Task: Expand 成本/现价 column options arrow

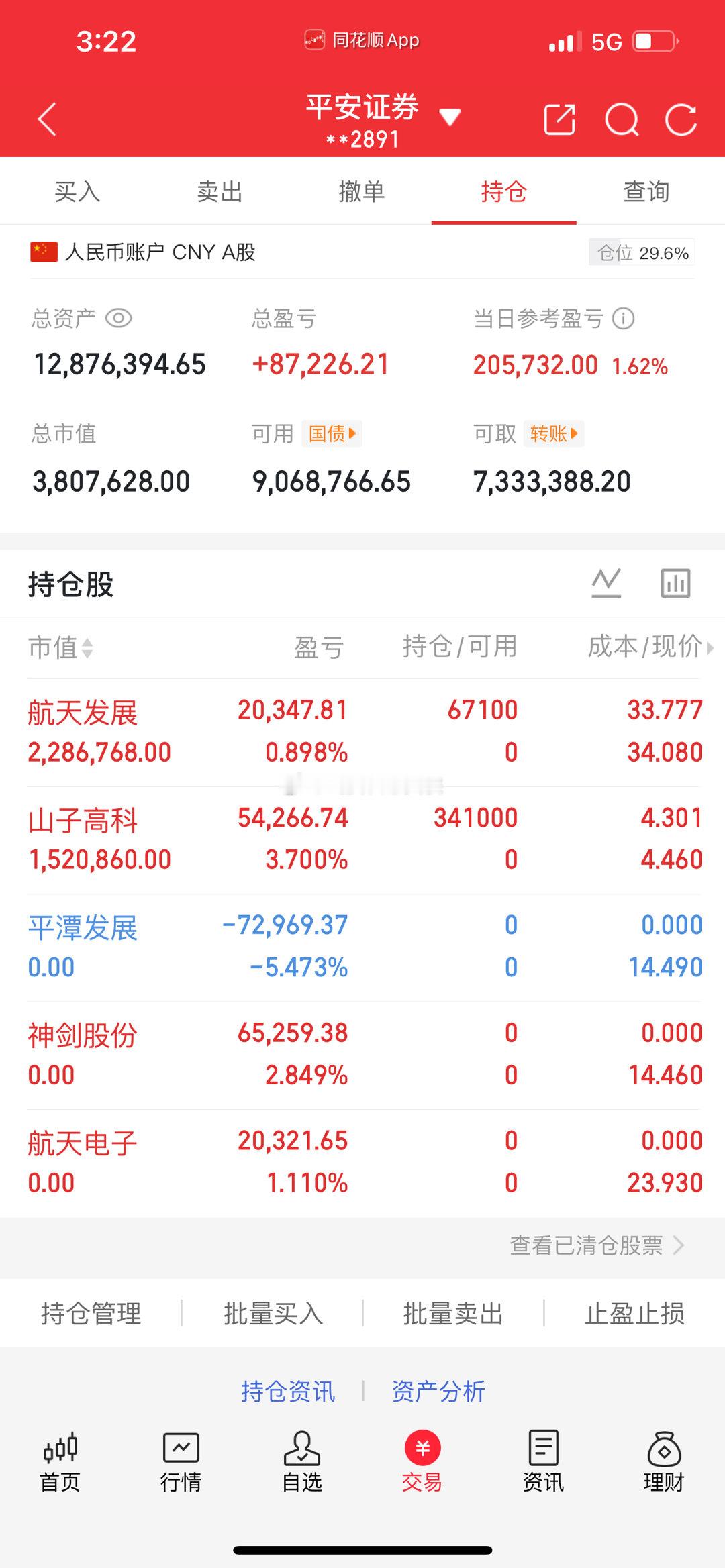Action: coord(710,647)
